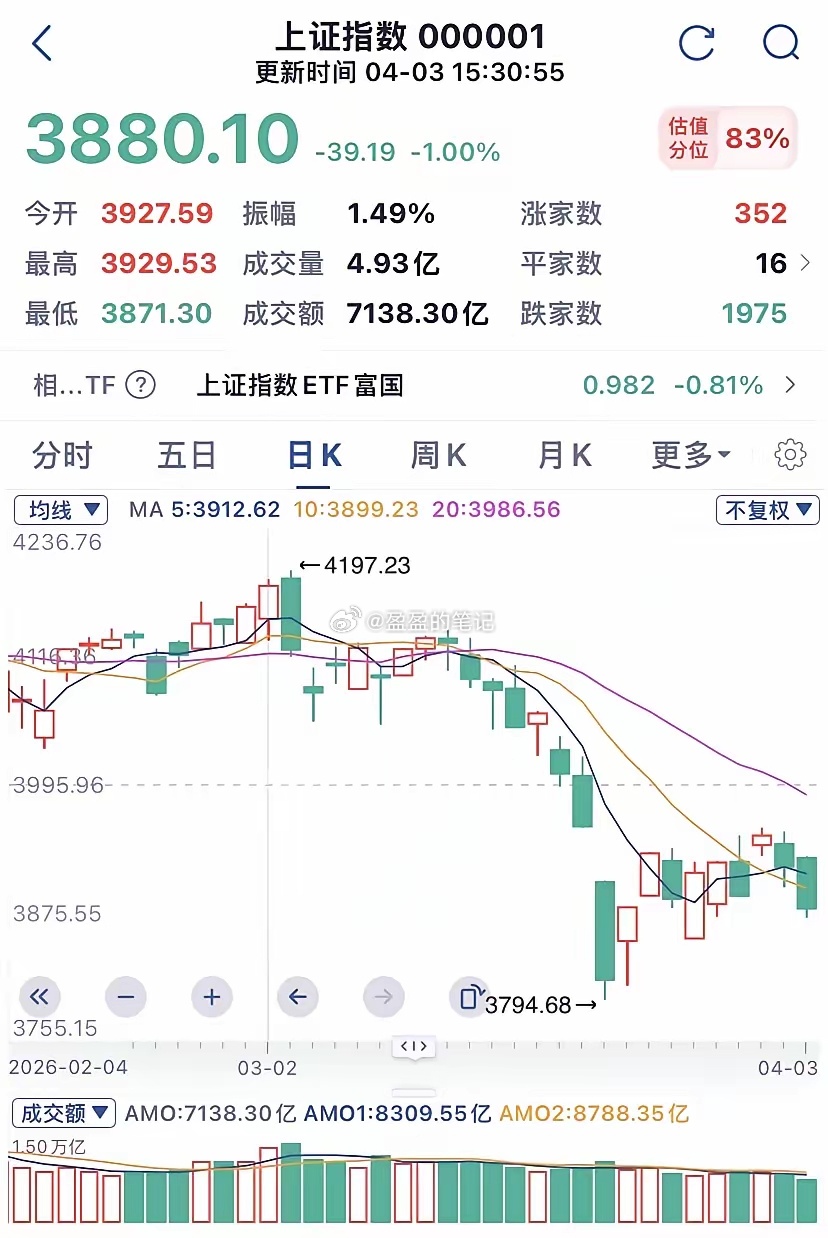
Task: Open chart settings via the gear icon
Action: pyautogui.click(x=790, y=454)
